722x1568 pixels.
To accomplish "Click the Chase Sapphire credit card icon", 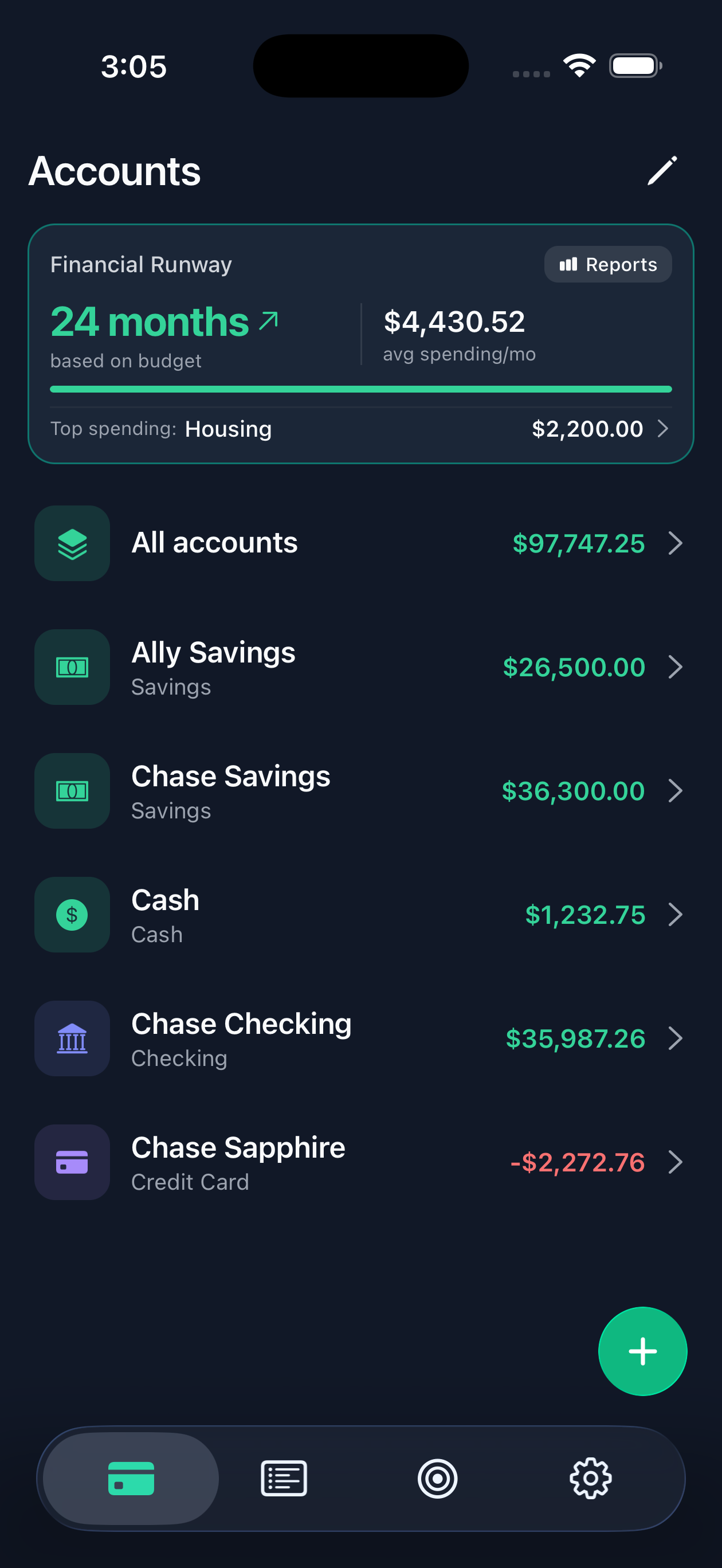I will (x=72, y=1162).
